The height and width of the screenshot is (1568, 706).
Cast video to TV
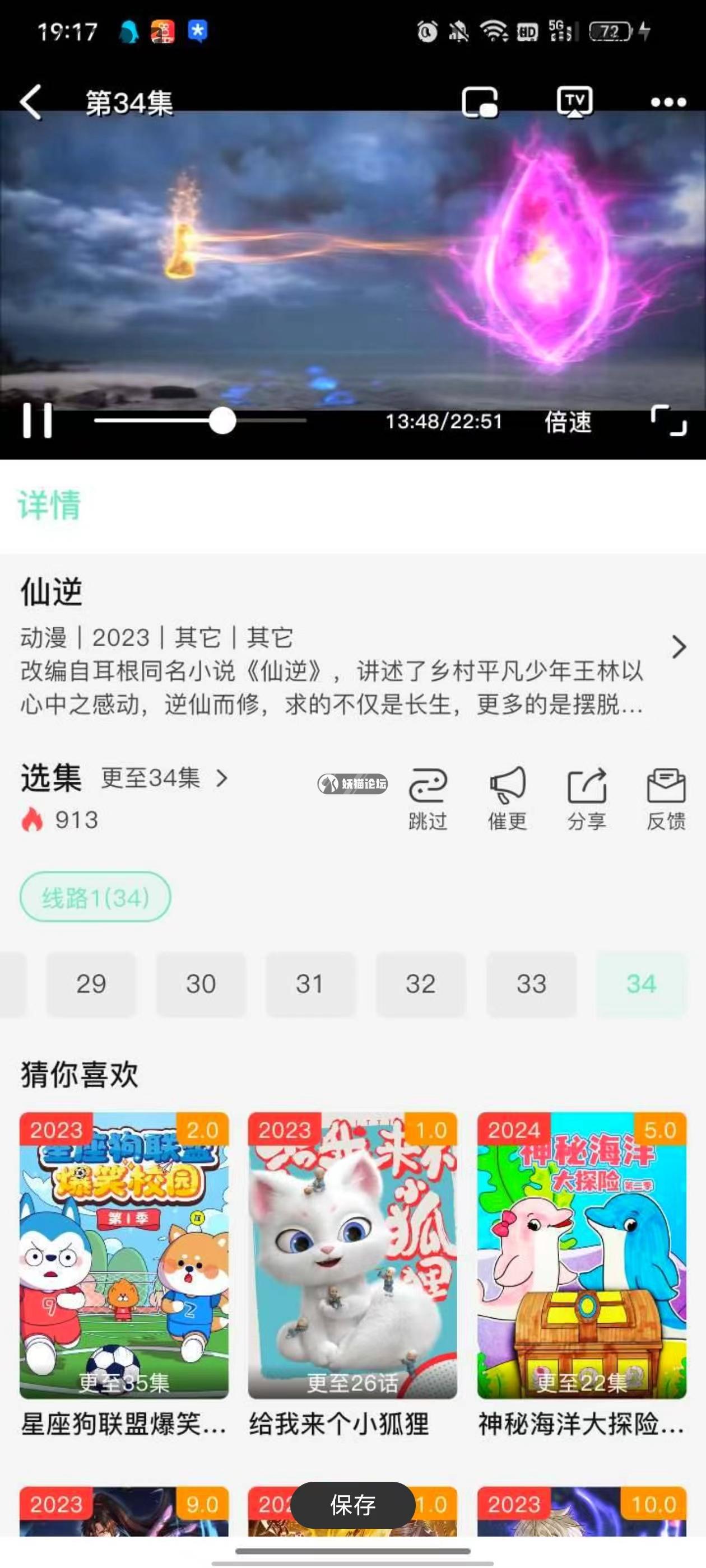574,102
